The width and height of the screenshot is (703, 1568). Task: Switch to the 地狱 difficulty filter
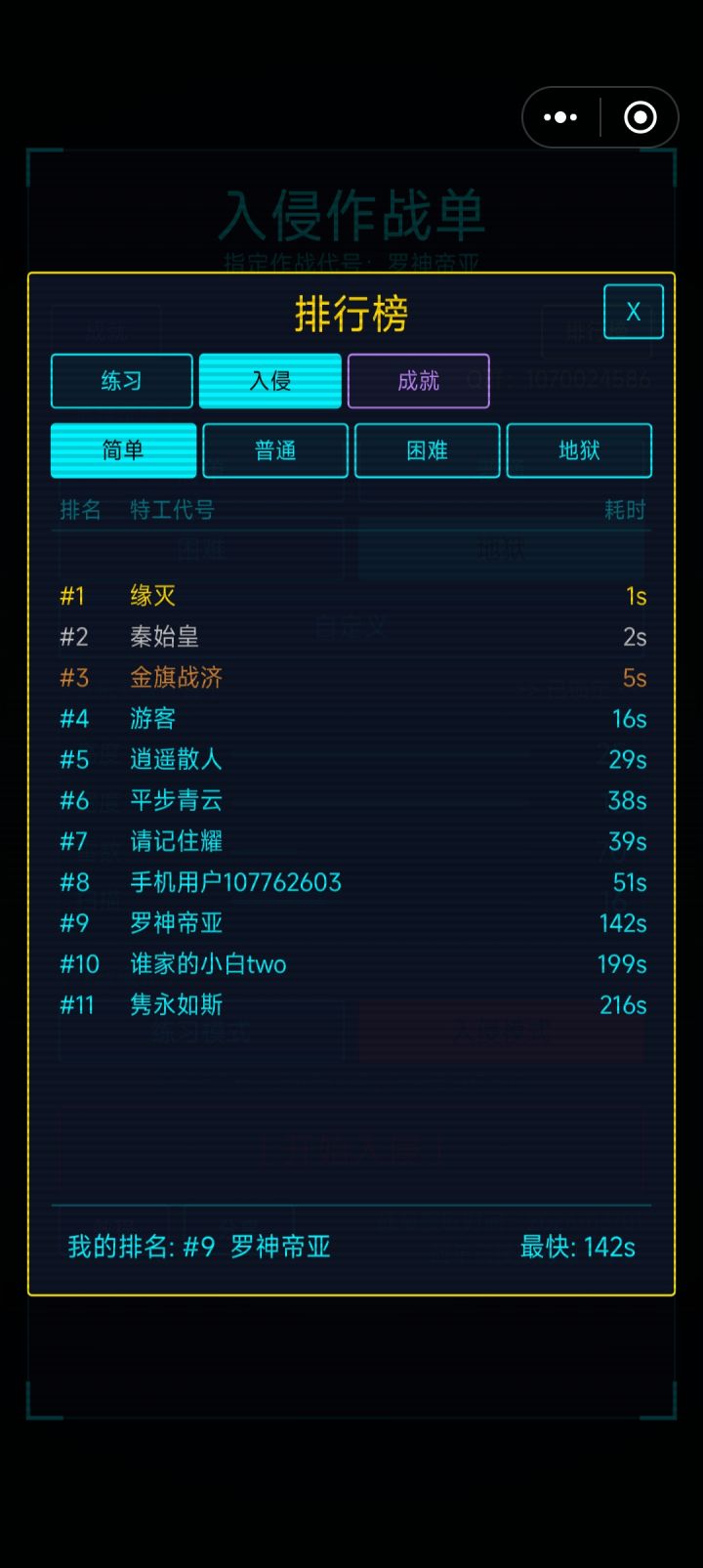pyautogui.click(x=578, y=450)
